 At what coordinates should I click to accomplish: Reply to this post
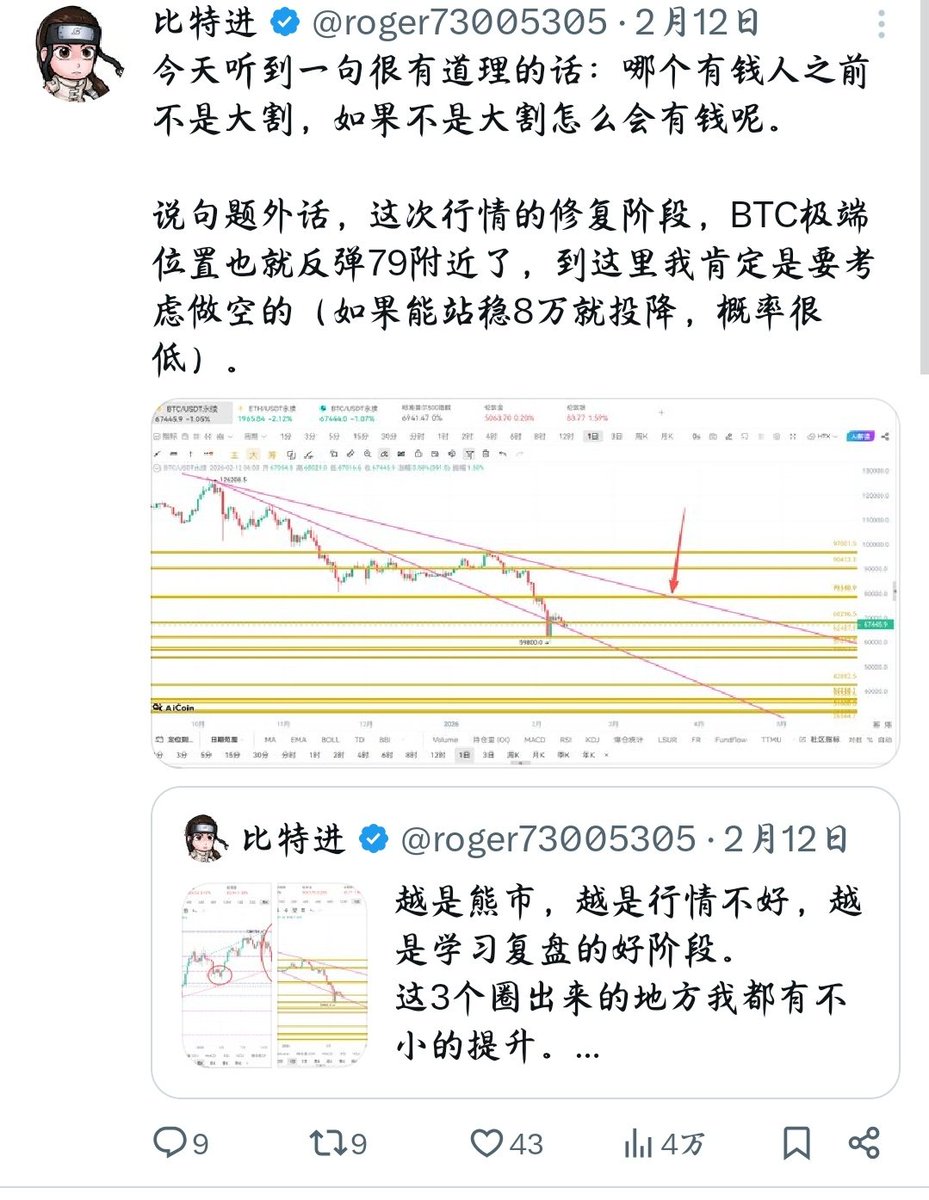point(180,1142)
